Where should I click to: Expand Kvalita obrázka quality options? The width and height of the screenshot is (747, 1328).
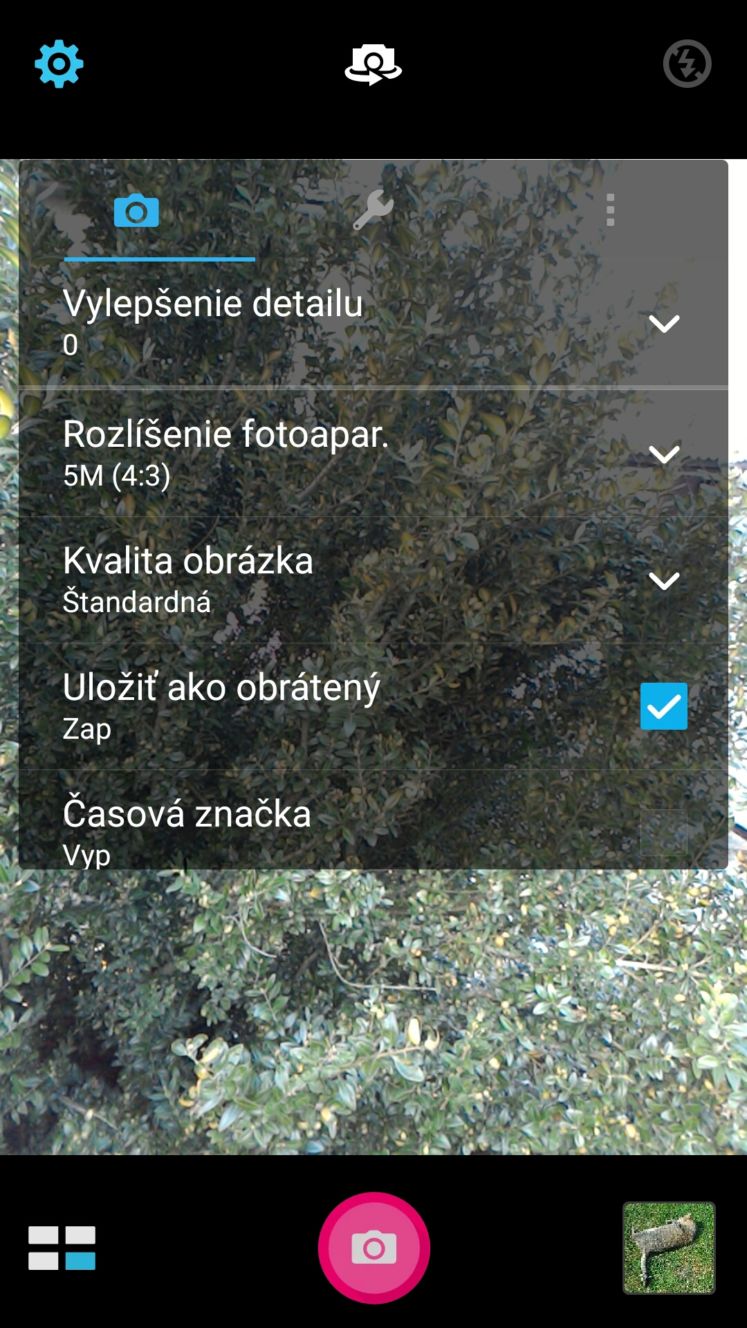click(x=664, y=581)
